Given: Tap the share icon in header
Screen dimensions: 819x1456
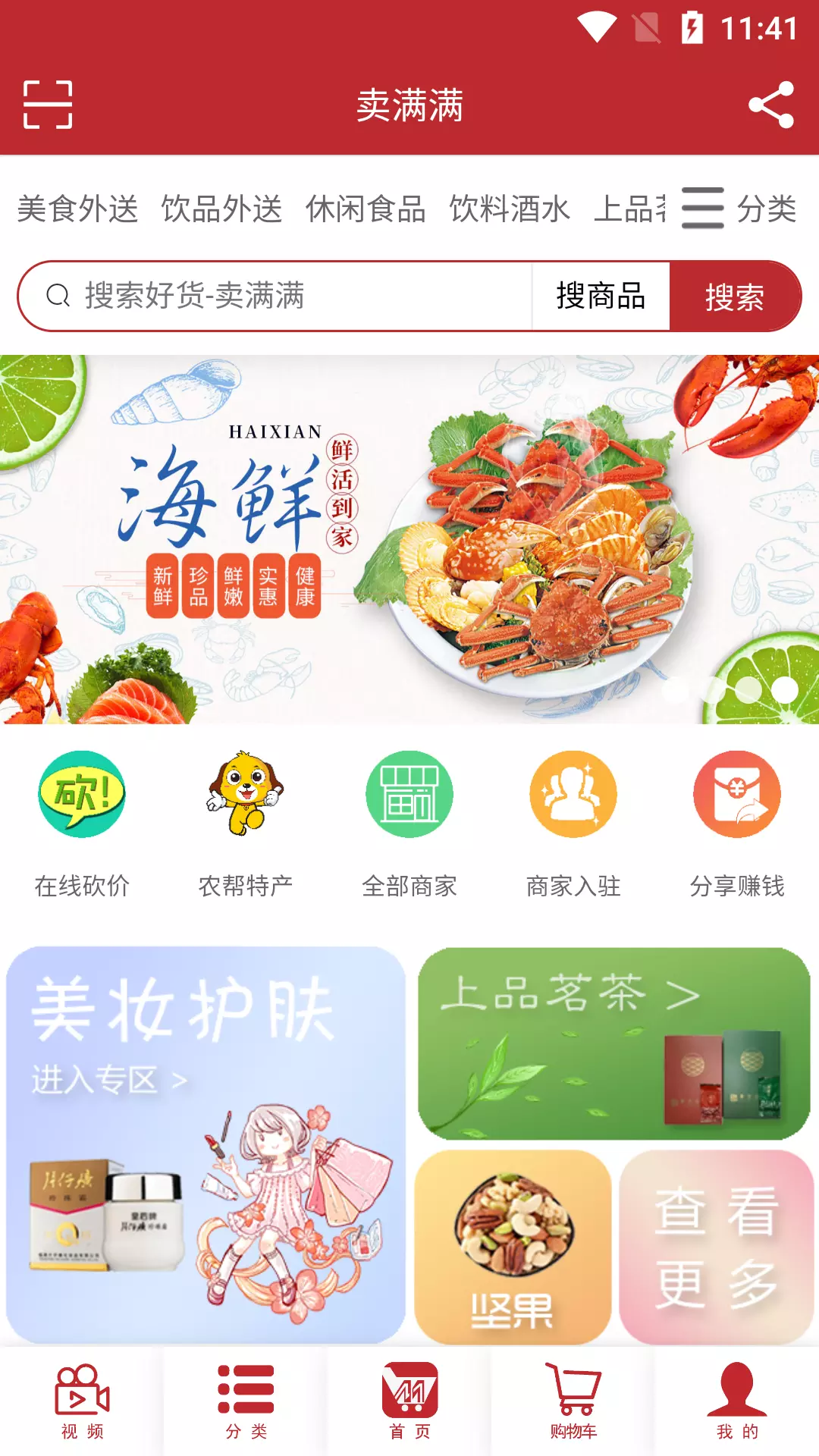Looking at the screenshot, I should tap(771, 105).
